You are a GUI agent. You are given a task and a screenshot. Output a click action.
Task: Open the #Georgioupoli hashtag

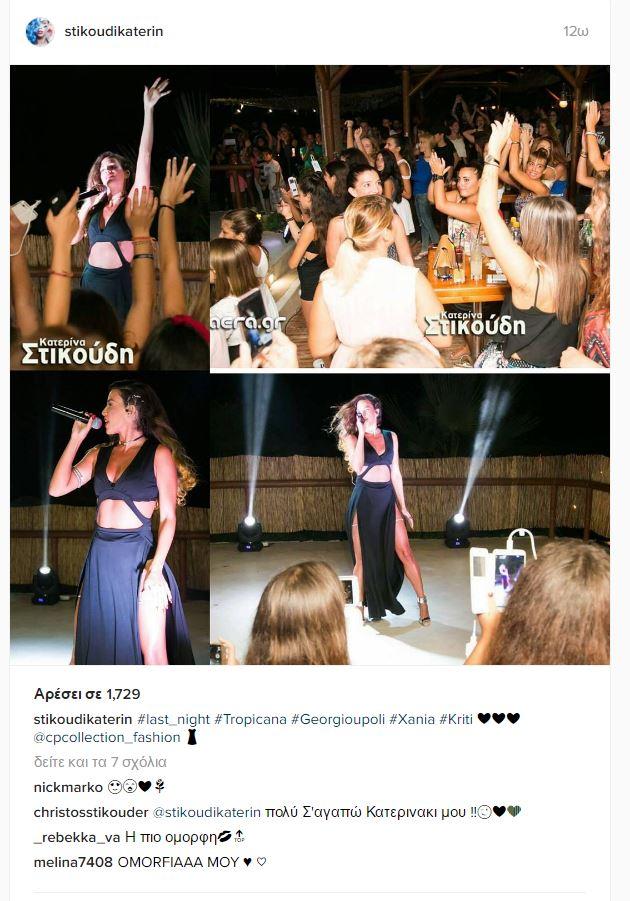(337, 719)
